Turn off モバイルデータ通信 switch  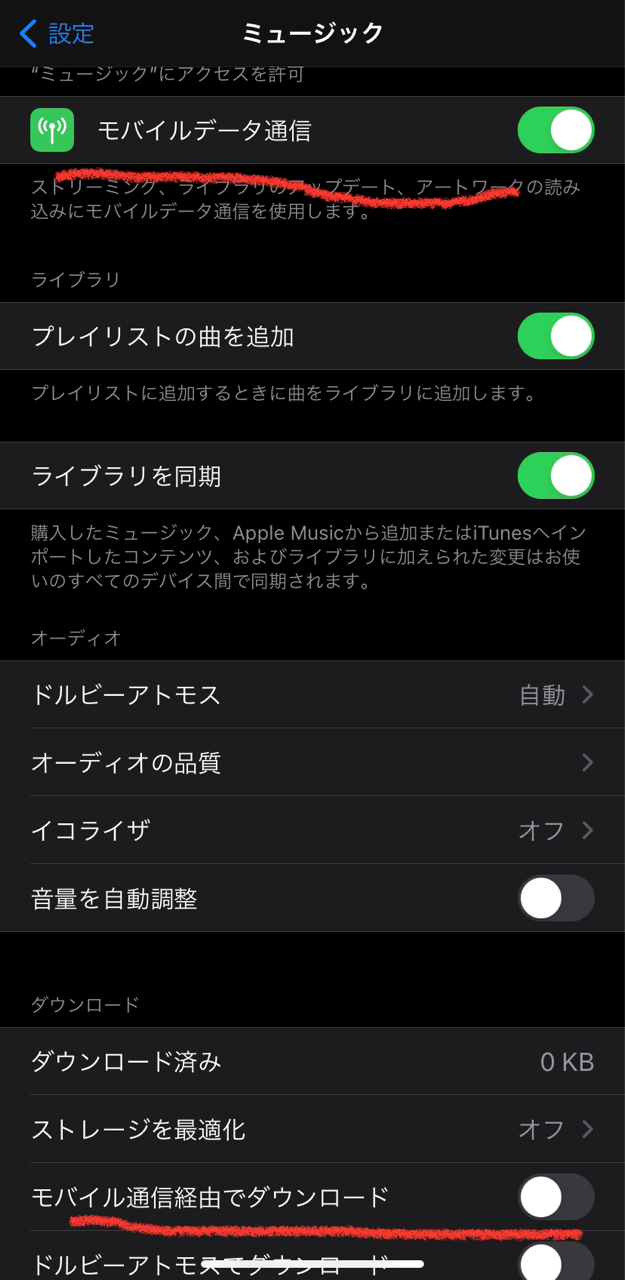tap(556, 130)
